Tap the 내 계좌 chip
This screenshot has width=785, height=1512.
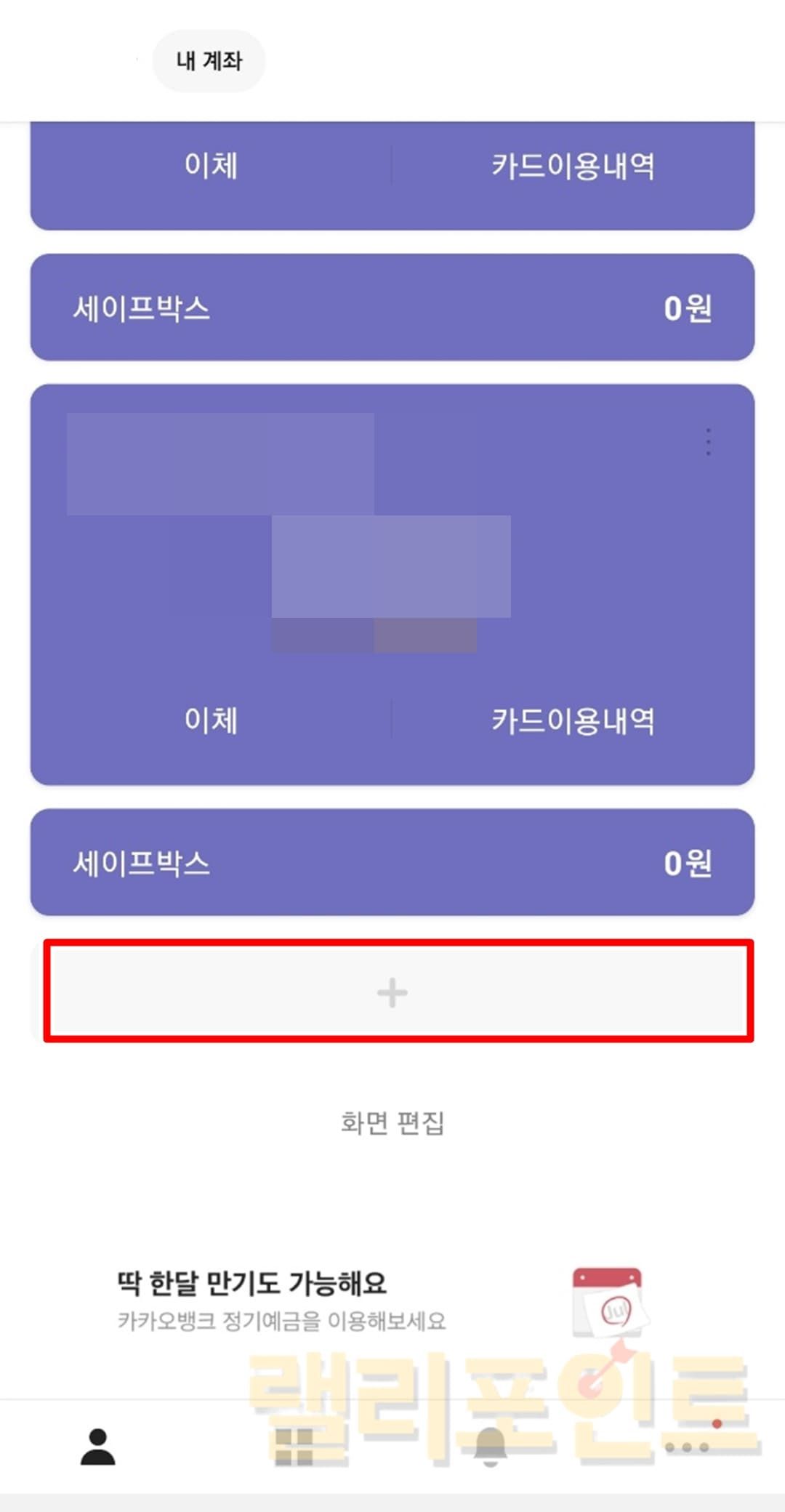click(x=209, y=61)
